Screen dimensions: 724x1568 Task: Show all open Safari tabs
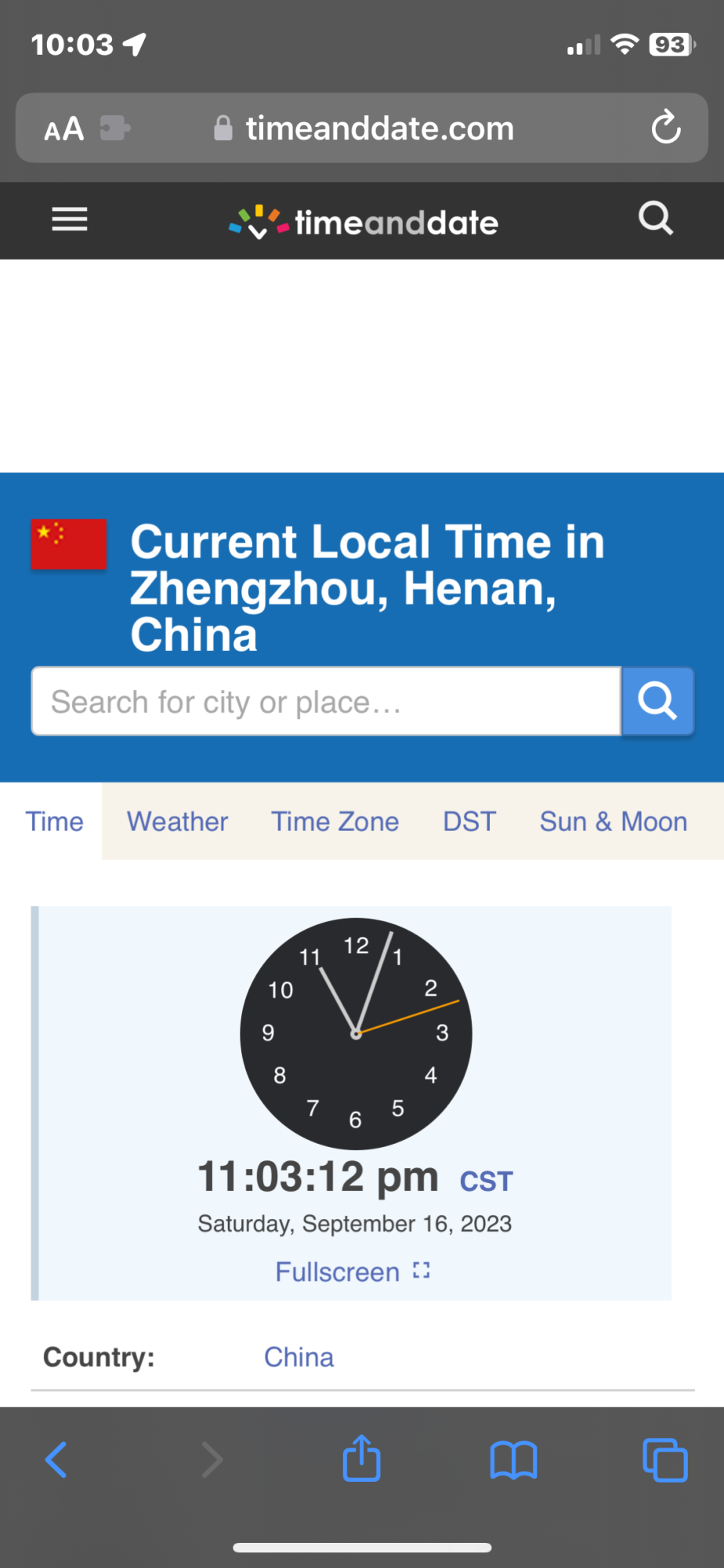[664, 1460]
